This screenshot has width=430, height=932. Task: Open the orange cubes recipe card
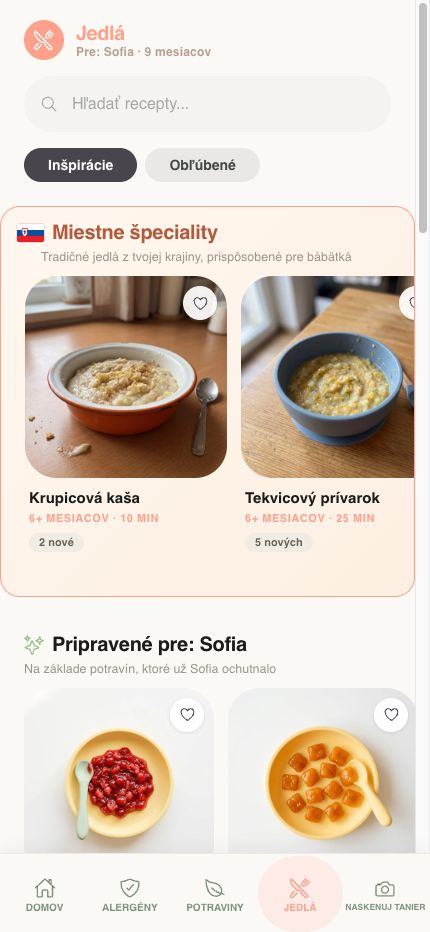click(322, 771)
